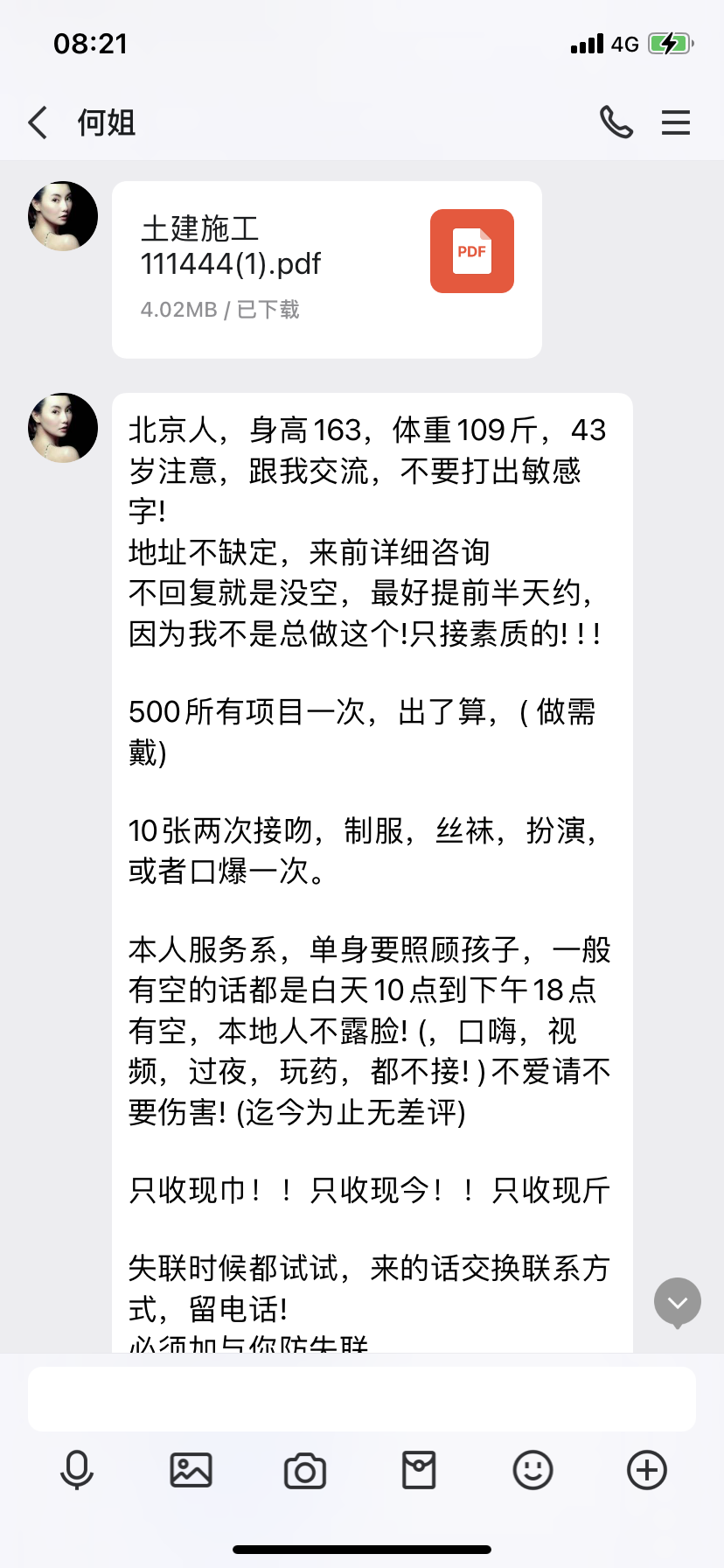Open the 土建施工 111444(1).pdf file
724x1568 pixels.
pyautogui.click(x=327, y=269)
